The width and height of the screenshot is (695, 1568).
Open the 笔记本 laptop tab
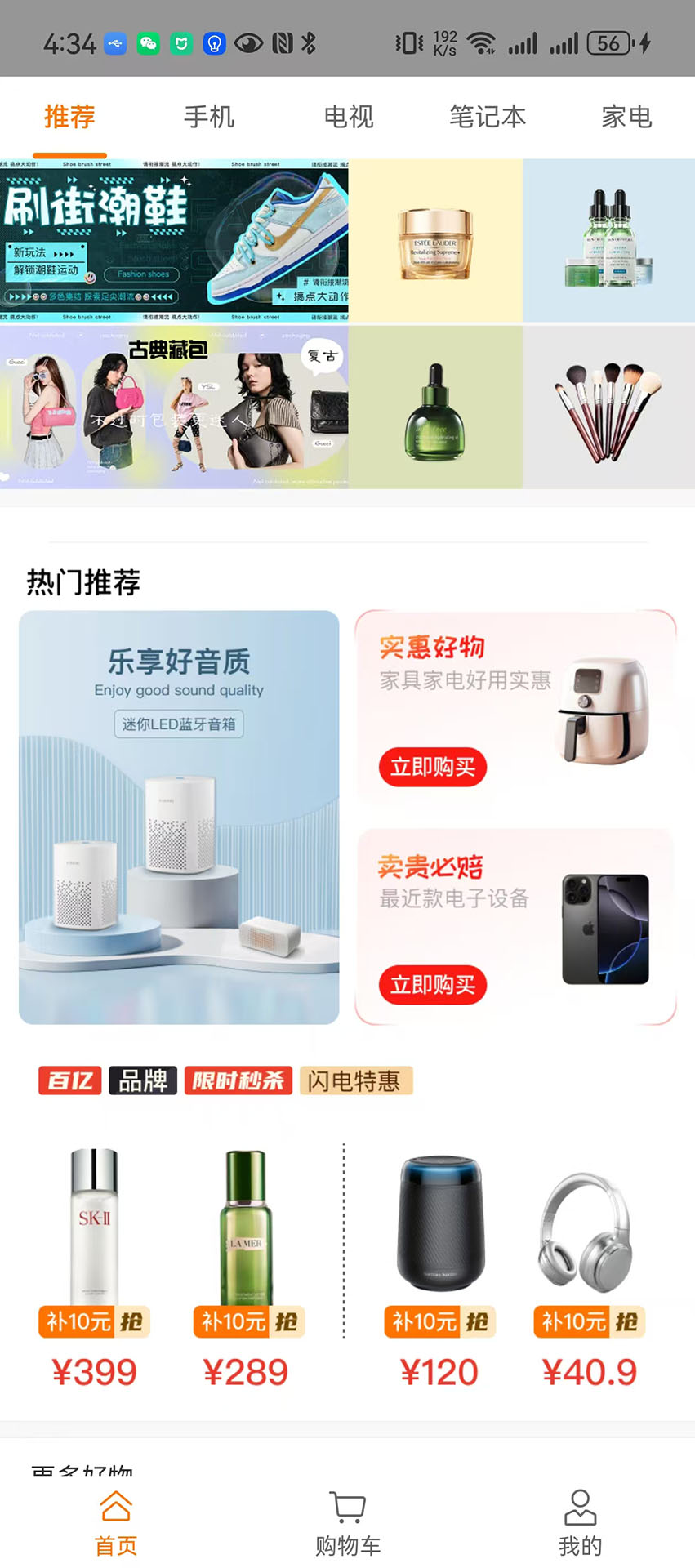click(488, 117)
